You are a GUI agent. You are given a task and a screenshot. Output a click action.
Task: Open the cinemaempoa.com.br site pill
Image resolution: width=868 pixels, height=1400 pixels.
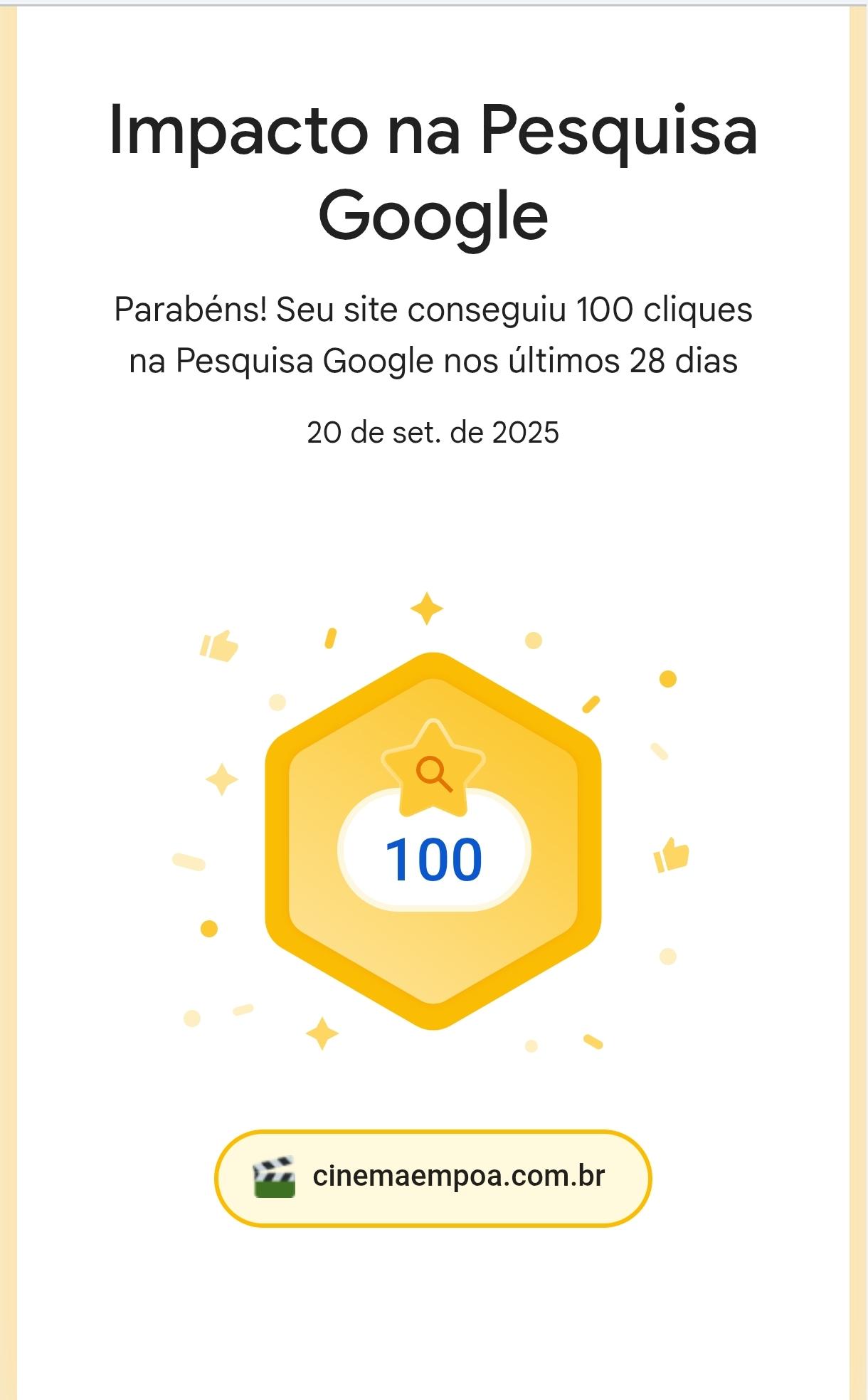pos(433,1177)
